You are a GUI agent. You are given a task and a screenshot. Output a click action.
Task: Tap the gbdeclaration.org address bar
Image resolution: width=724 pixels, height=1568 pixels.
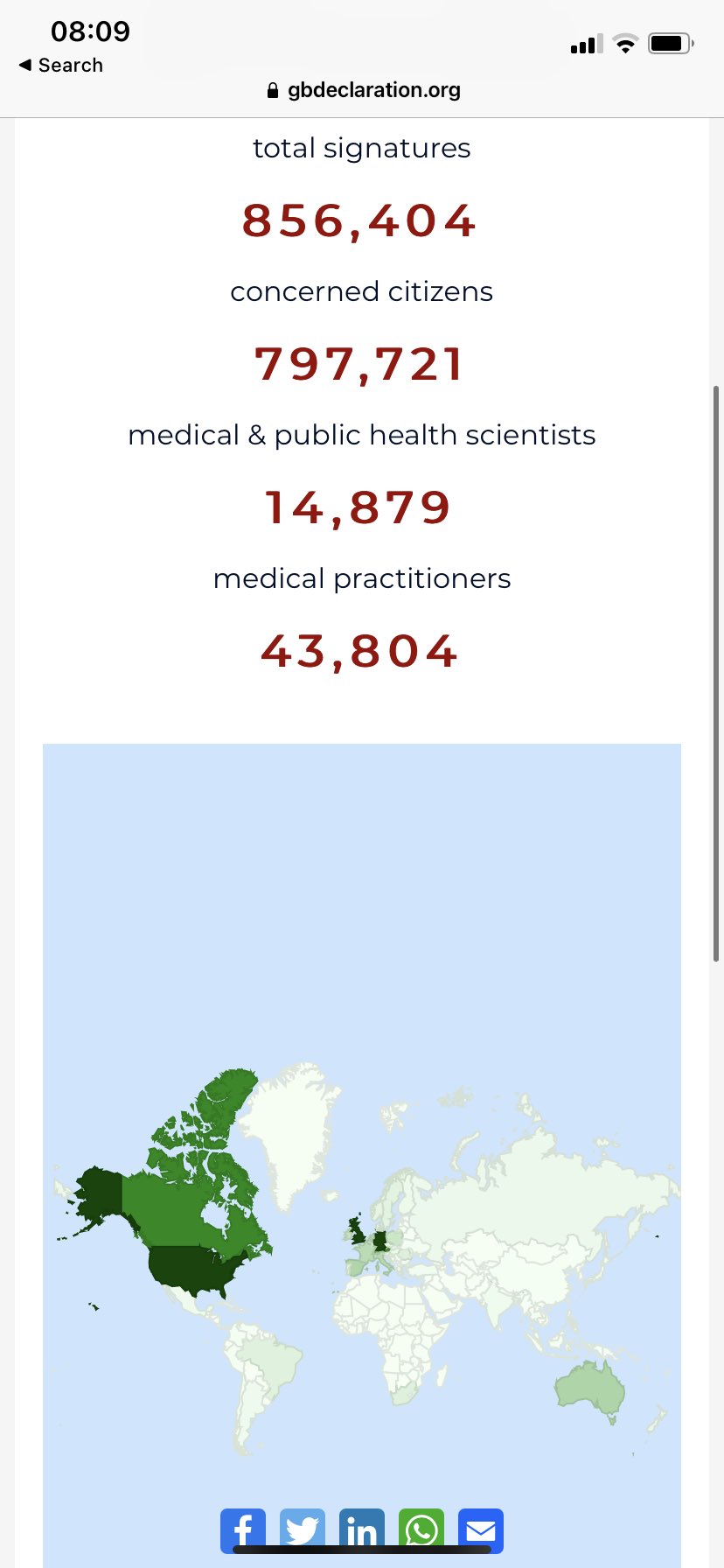point(363,90)
